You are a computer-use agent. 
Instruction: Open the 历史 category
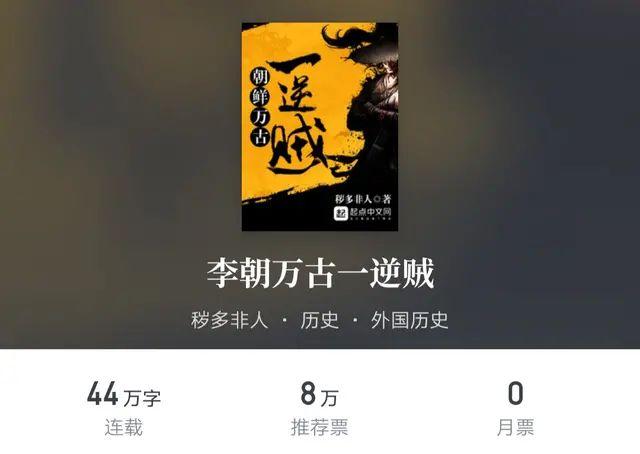[320, 321]
